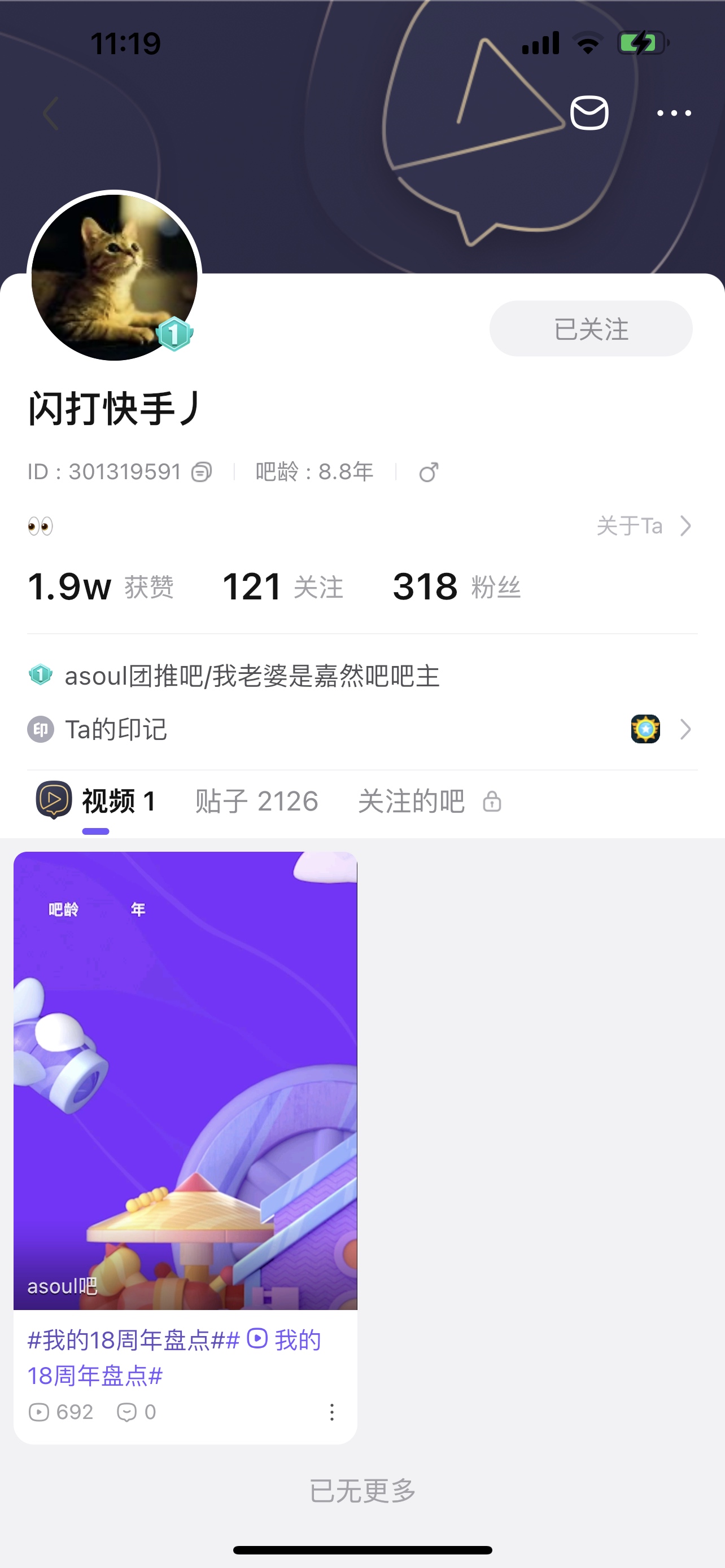Play the asoul吧 video card

pyautogui.click(x=185, y=1080)
